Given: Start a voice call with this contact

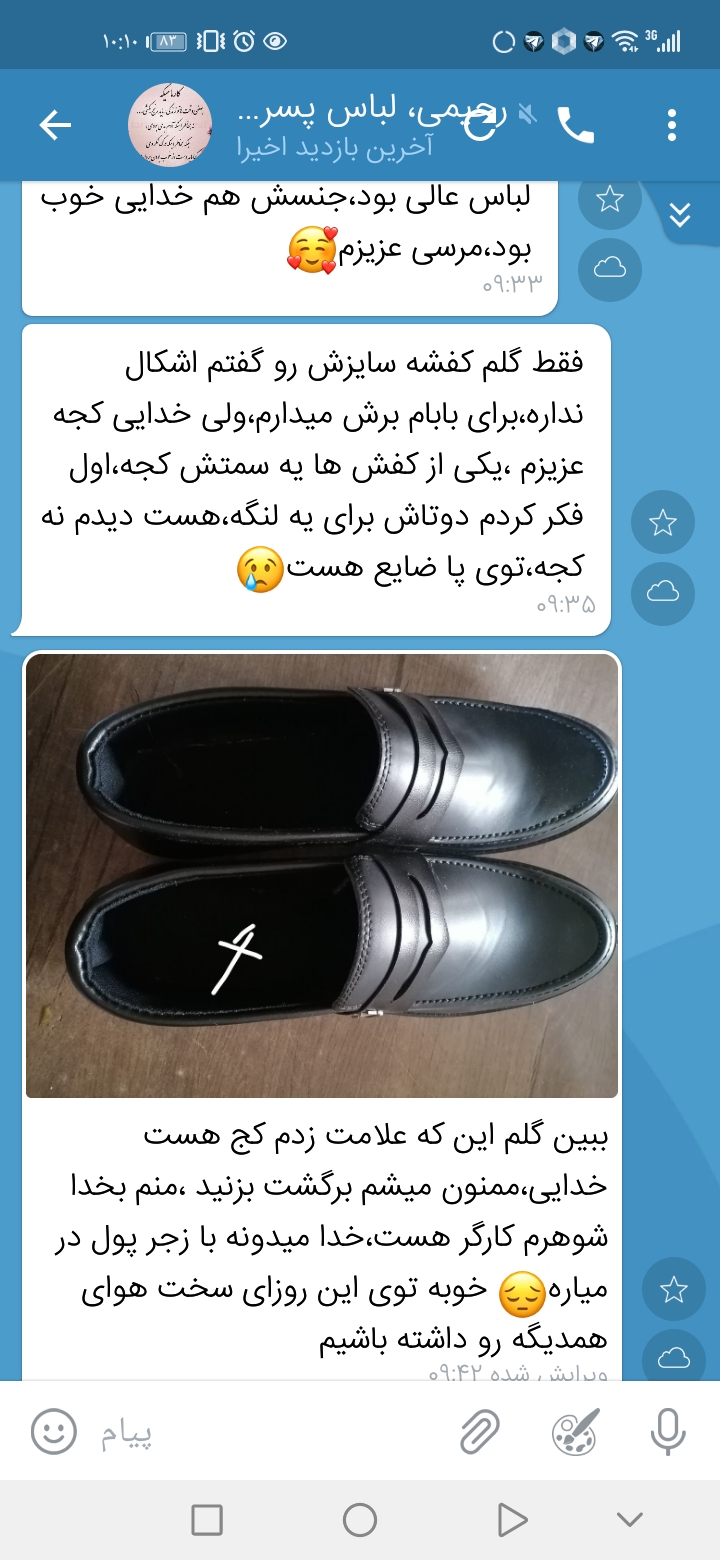Looking at the screenshot, I should [575, 125].
